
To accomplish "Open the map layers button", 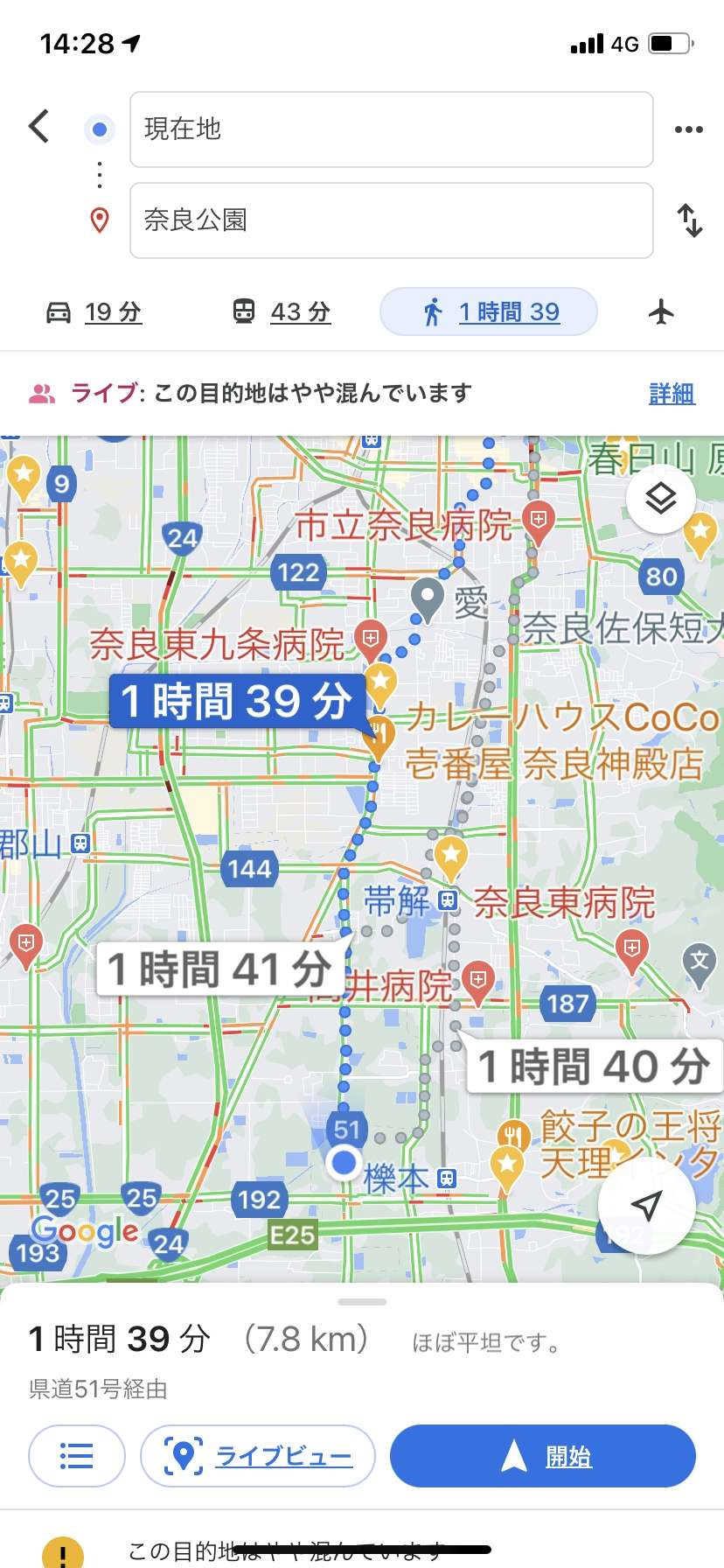I will [661, 499].
